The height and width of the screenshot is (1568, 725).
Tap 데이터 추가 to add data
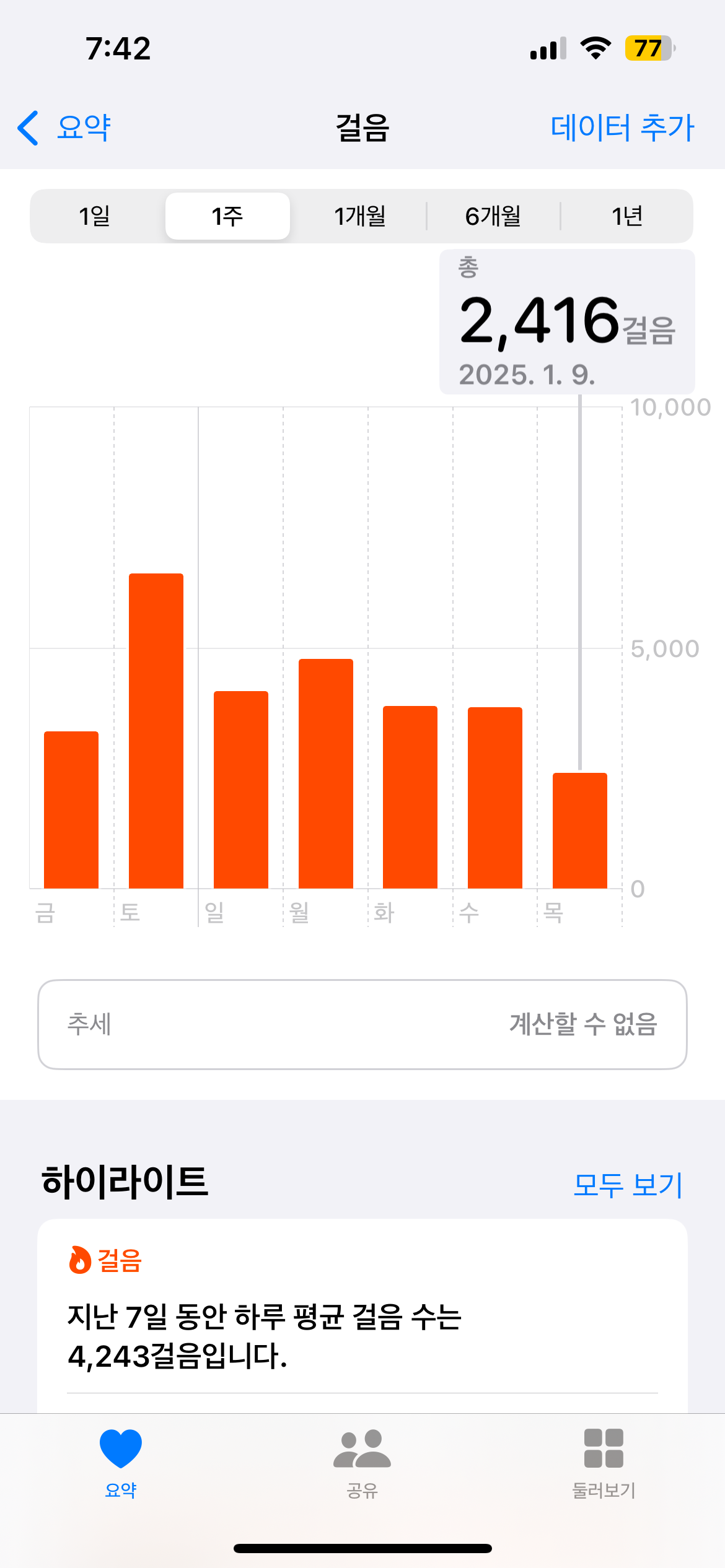point(622,128)
